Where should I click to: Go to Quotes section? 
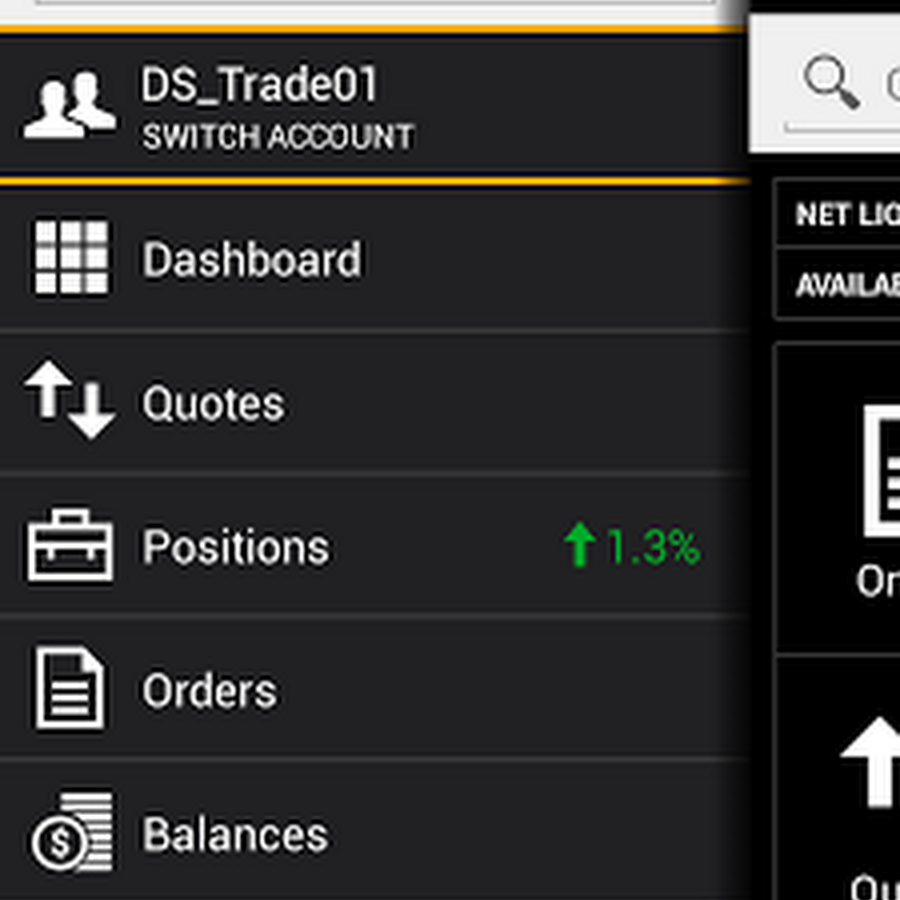pyautogui.click(x=212, y=404)
